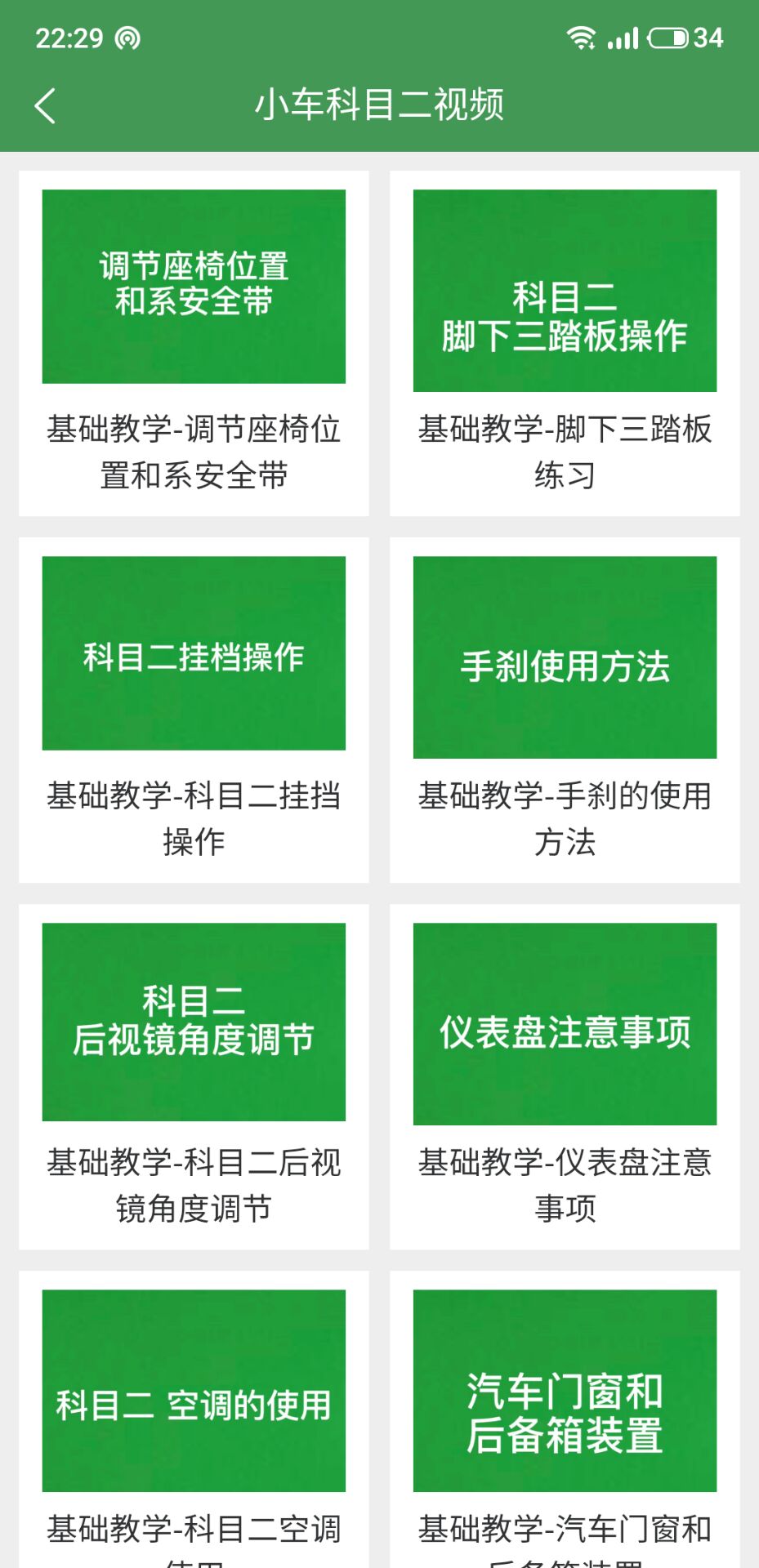The height and width of the screenshot is (1568, 759).
Task: Go back from 小车科目二视频 page
Action: click(x=46, y=106)
